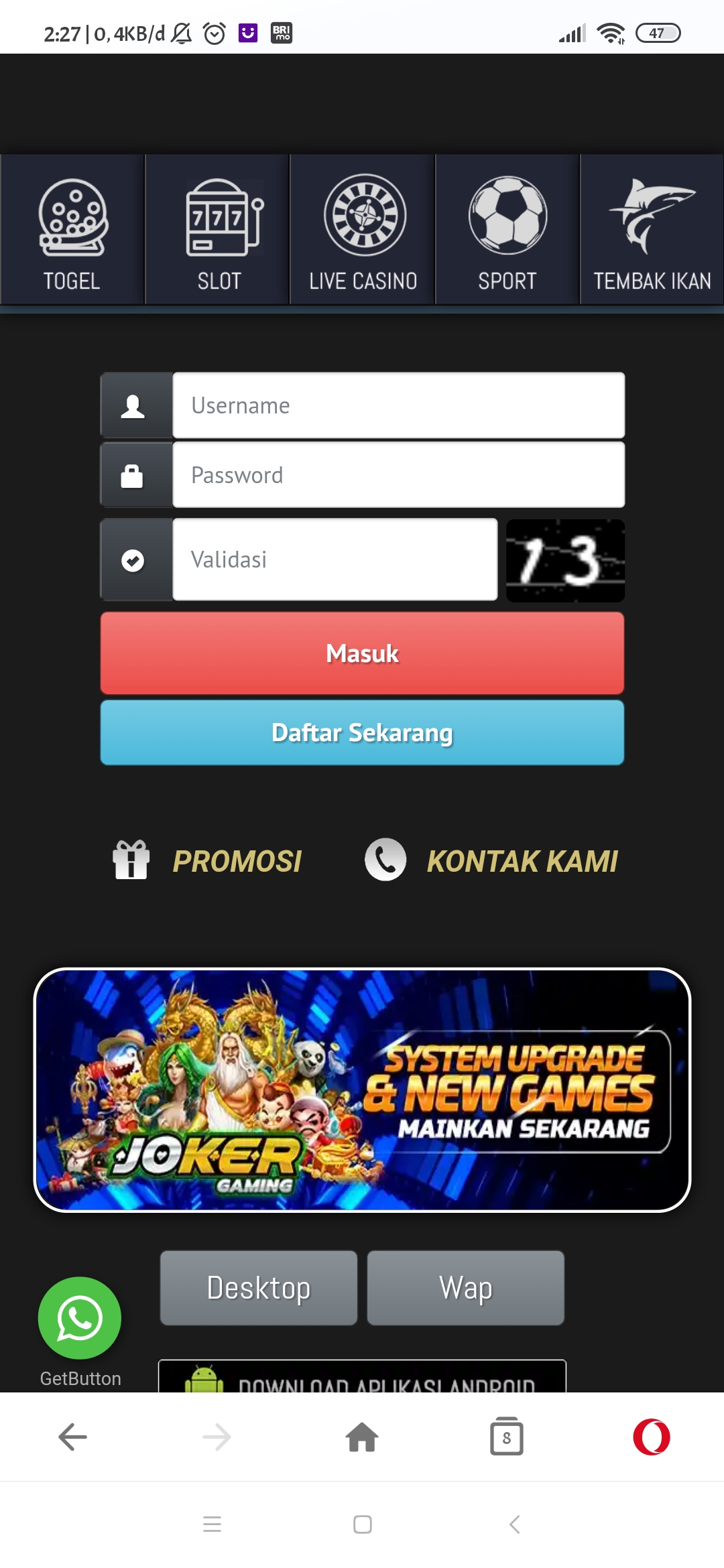Tap the red Masuk button
Viewport: 724px width, 1568px height.
(362, 653)
